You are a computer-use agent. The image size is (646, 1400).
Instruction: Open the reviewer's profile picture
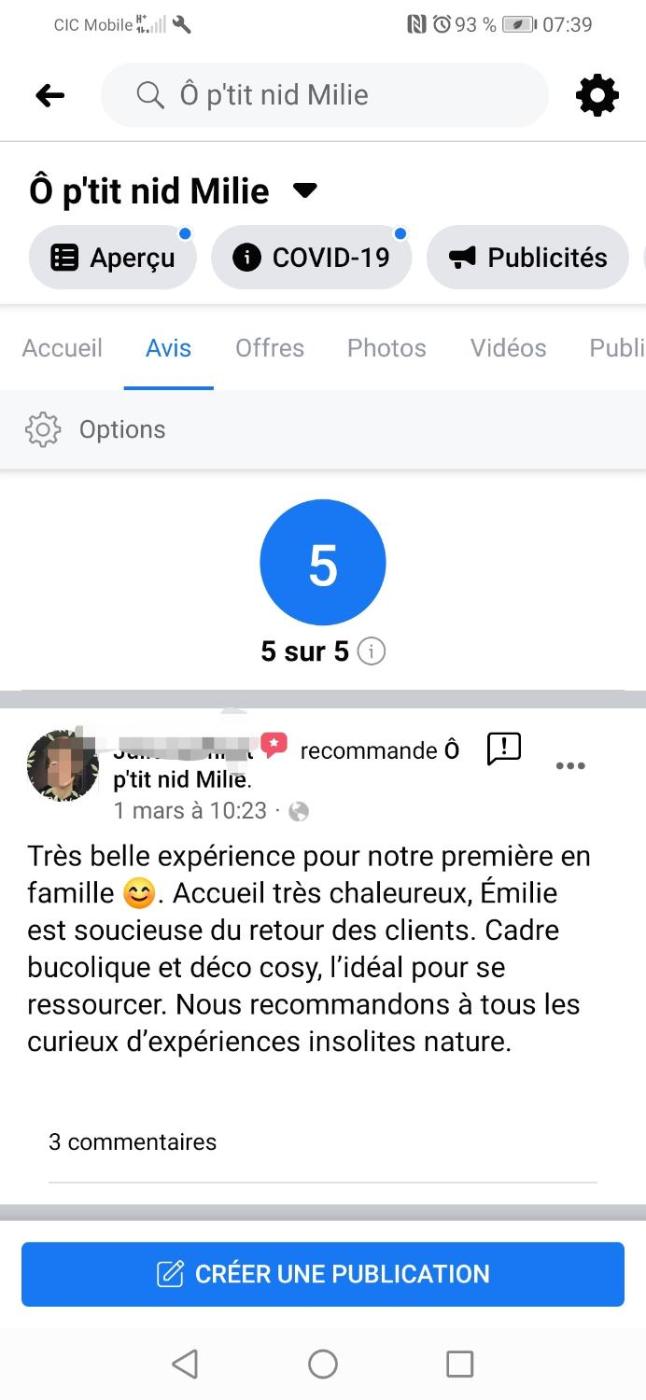pos(63,765)
